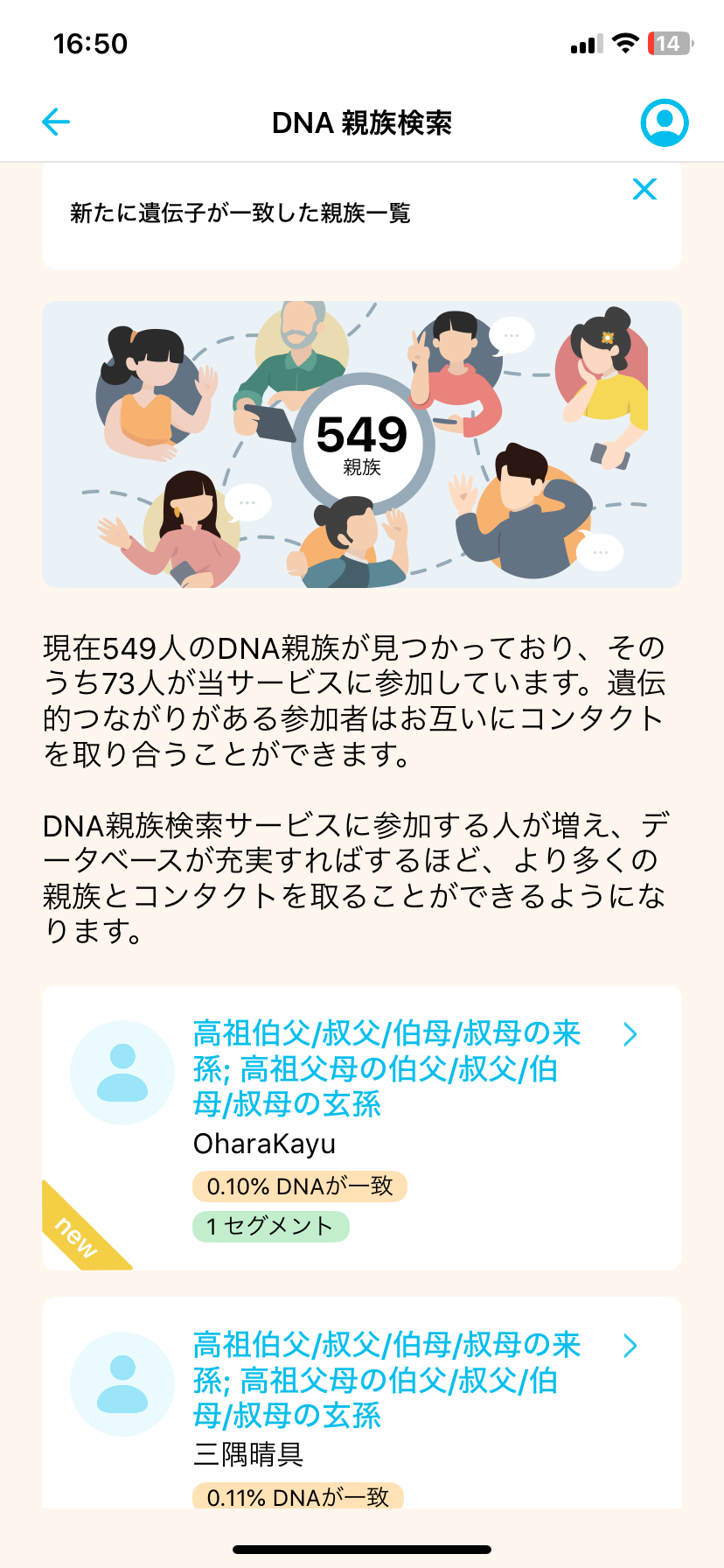
Task: Go back using the top arrow
Action: coord(56,122)
